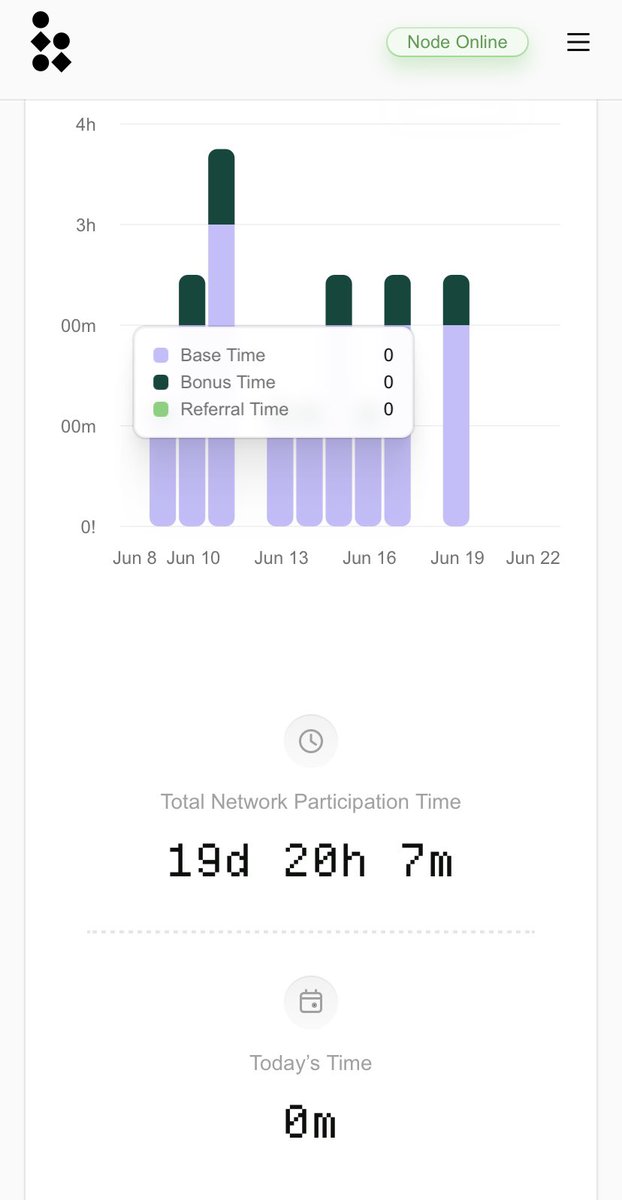
Task: Open the hamburger menu
Action: click(x=578, y=42)
